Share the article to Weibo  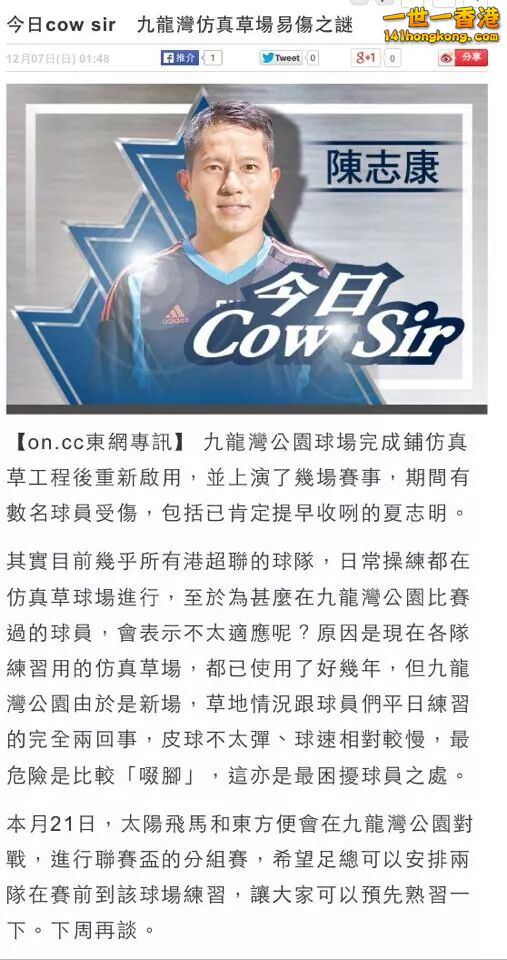click(463, 58)
